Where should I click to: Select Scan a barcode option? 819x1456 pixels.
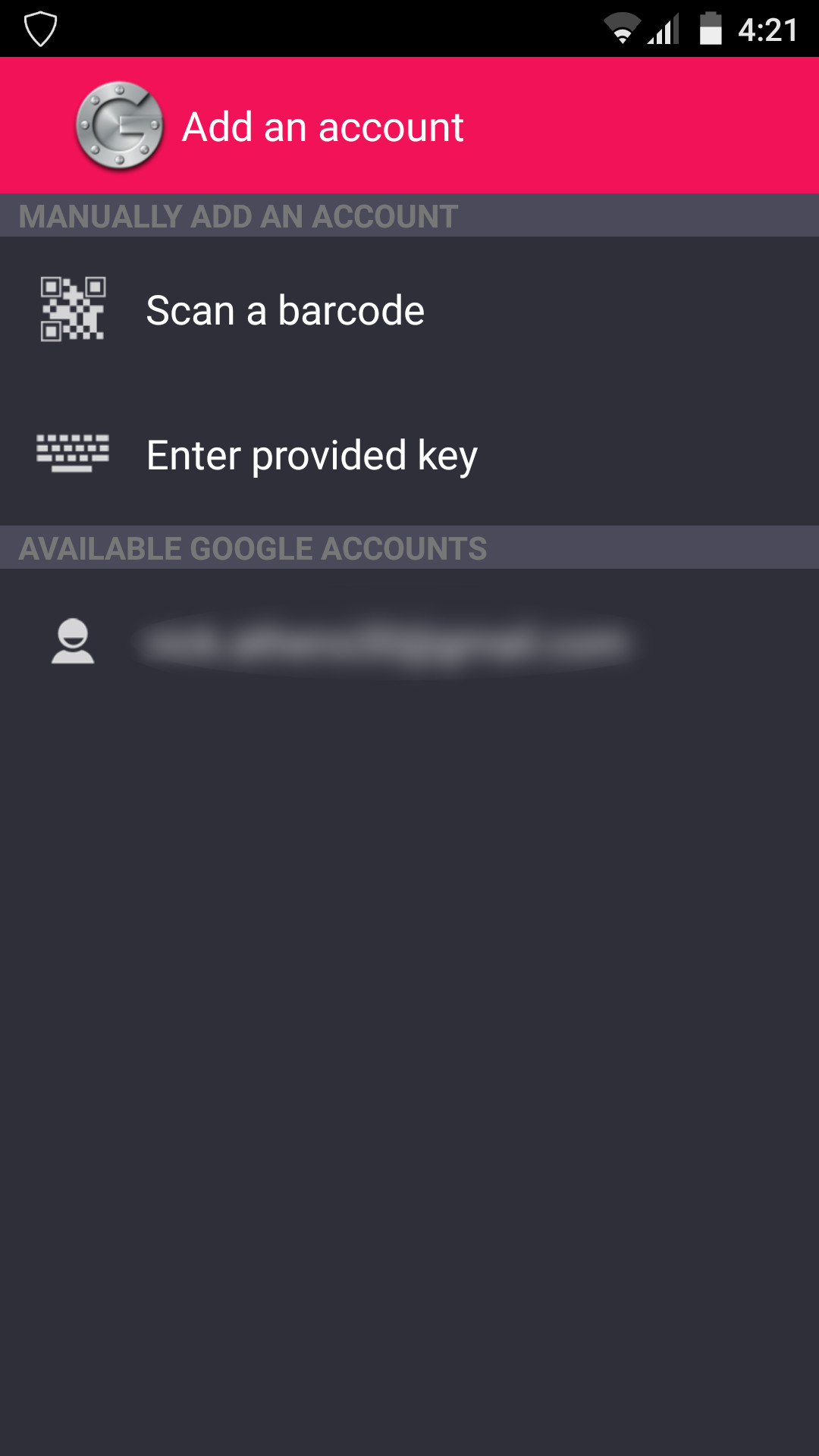click(285, 310)
